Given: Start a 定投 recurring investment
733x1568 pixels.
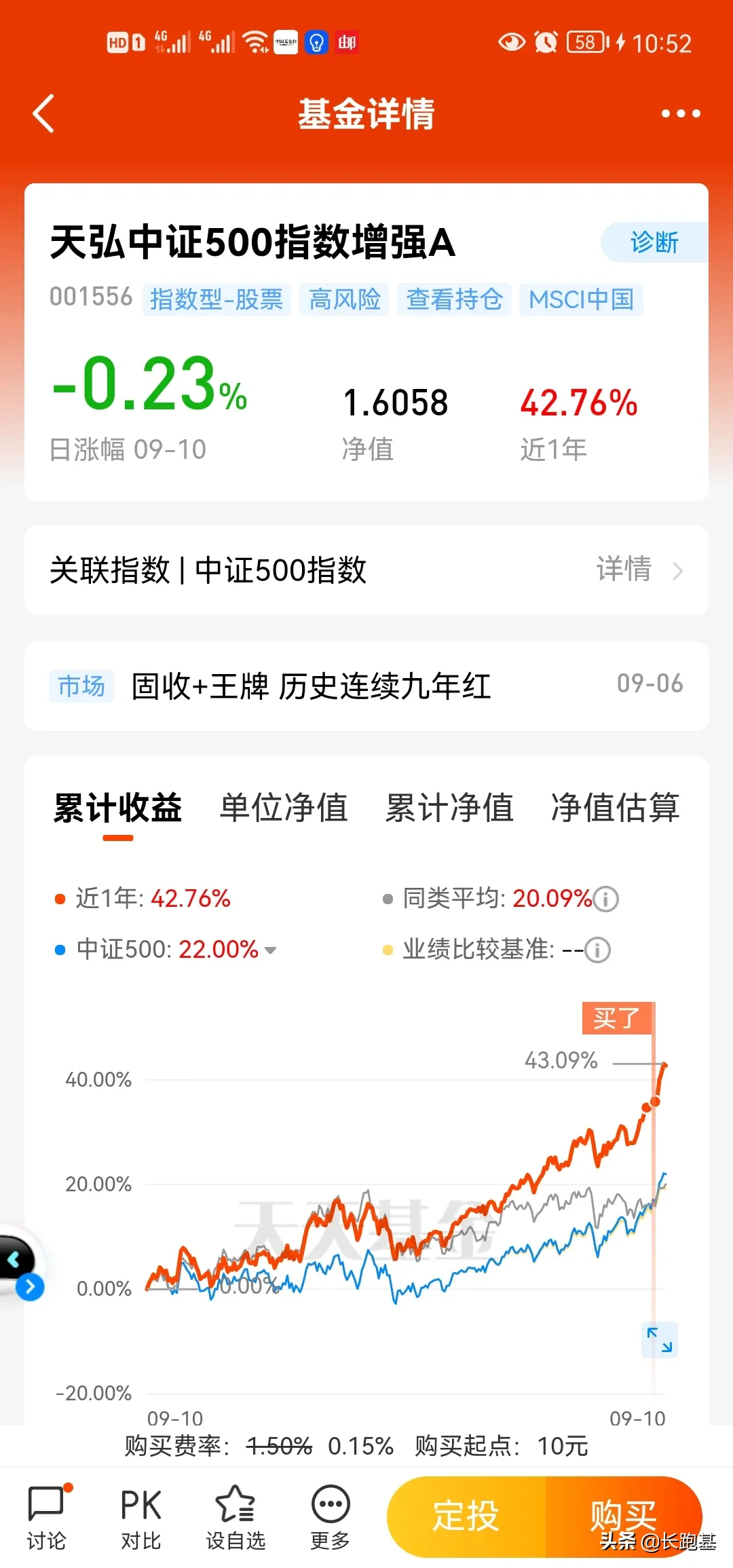Looking at the screenshot, I should [466, 1516].
